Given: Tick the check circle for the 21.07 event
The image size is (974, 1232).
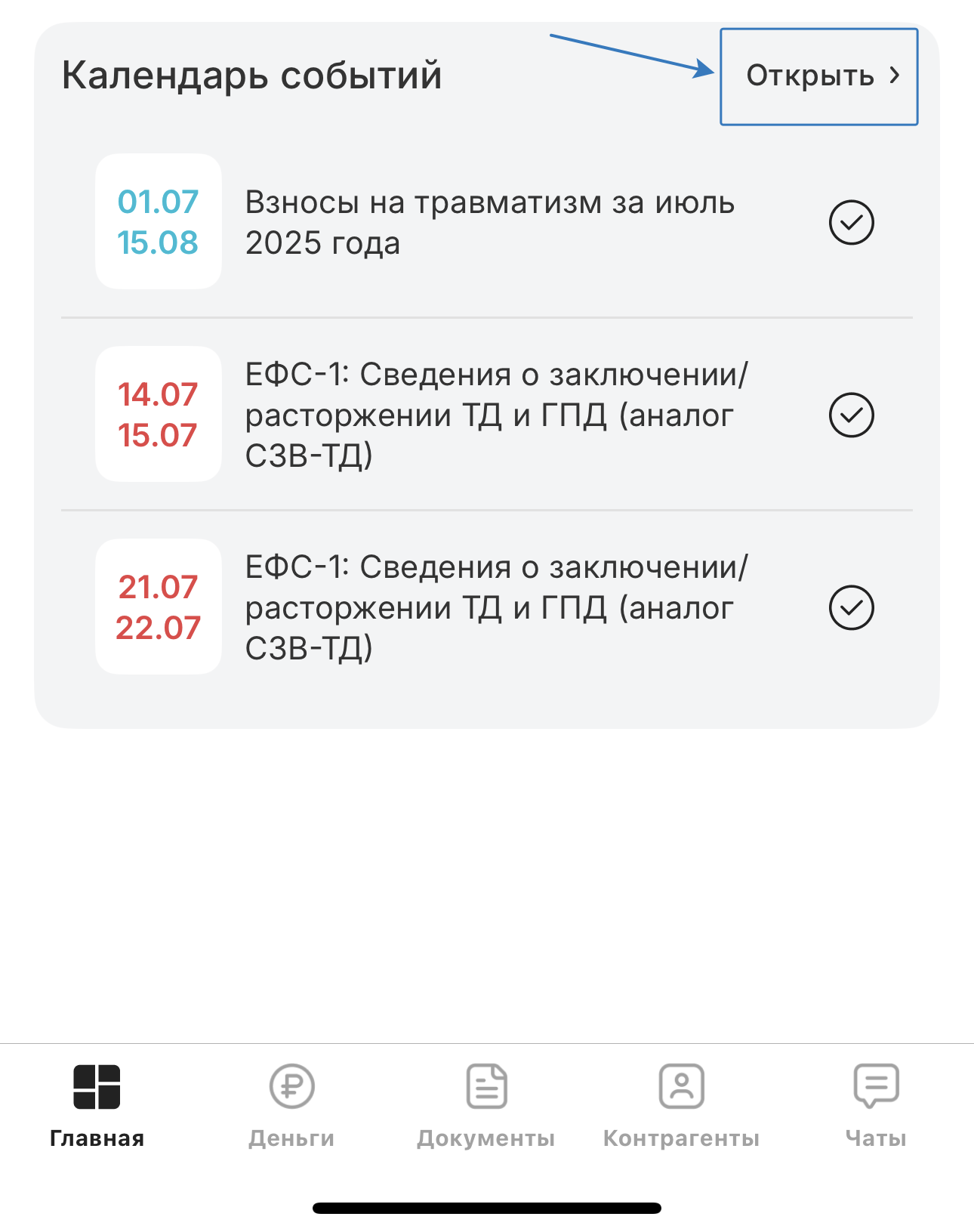Looking at the screenshot, I should coord(851,607).
